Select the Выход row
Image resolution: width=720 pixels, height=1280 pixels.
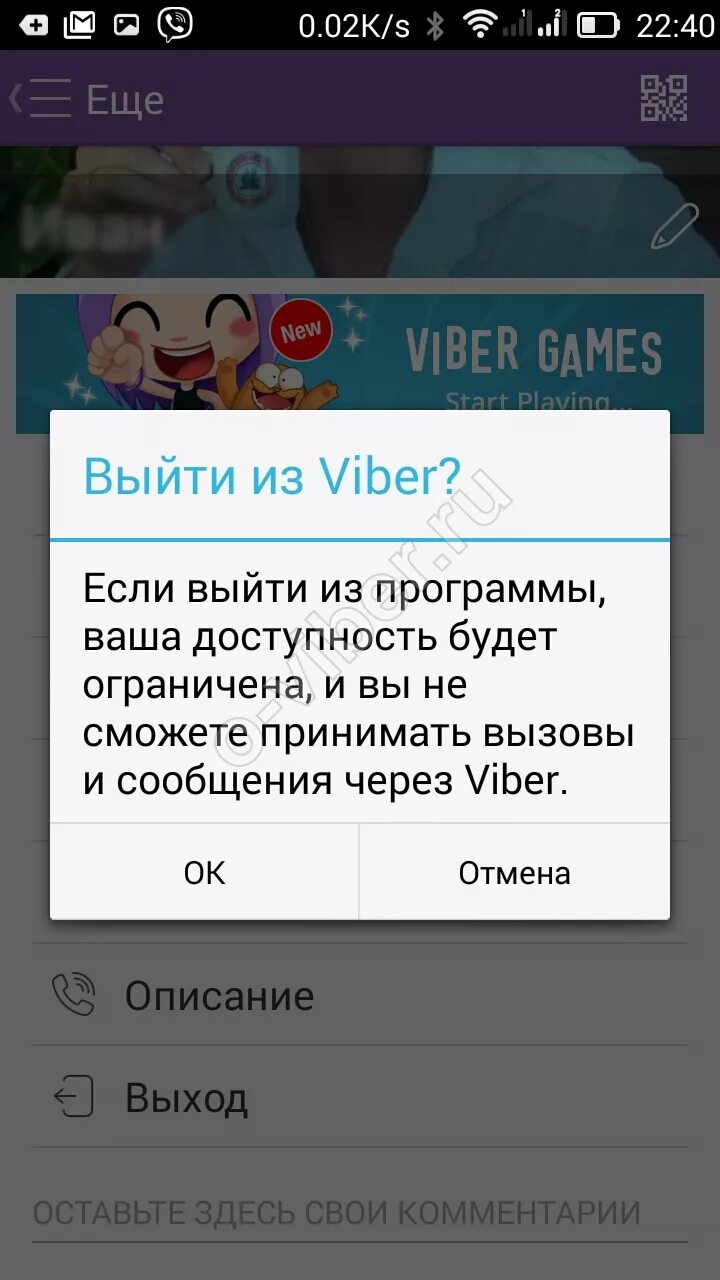coord(360,1098)
